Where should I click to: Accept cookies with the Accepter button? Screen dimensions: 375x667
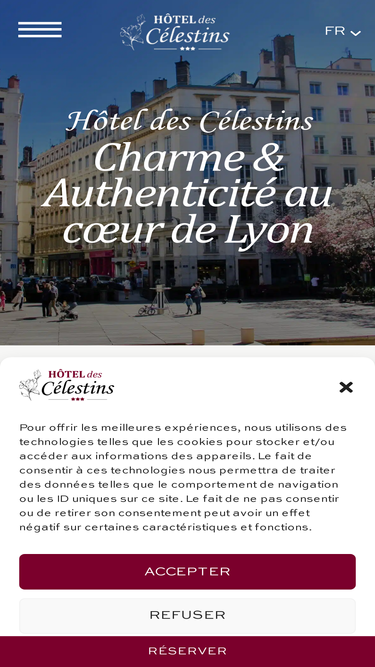pos(188,571)
